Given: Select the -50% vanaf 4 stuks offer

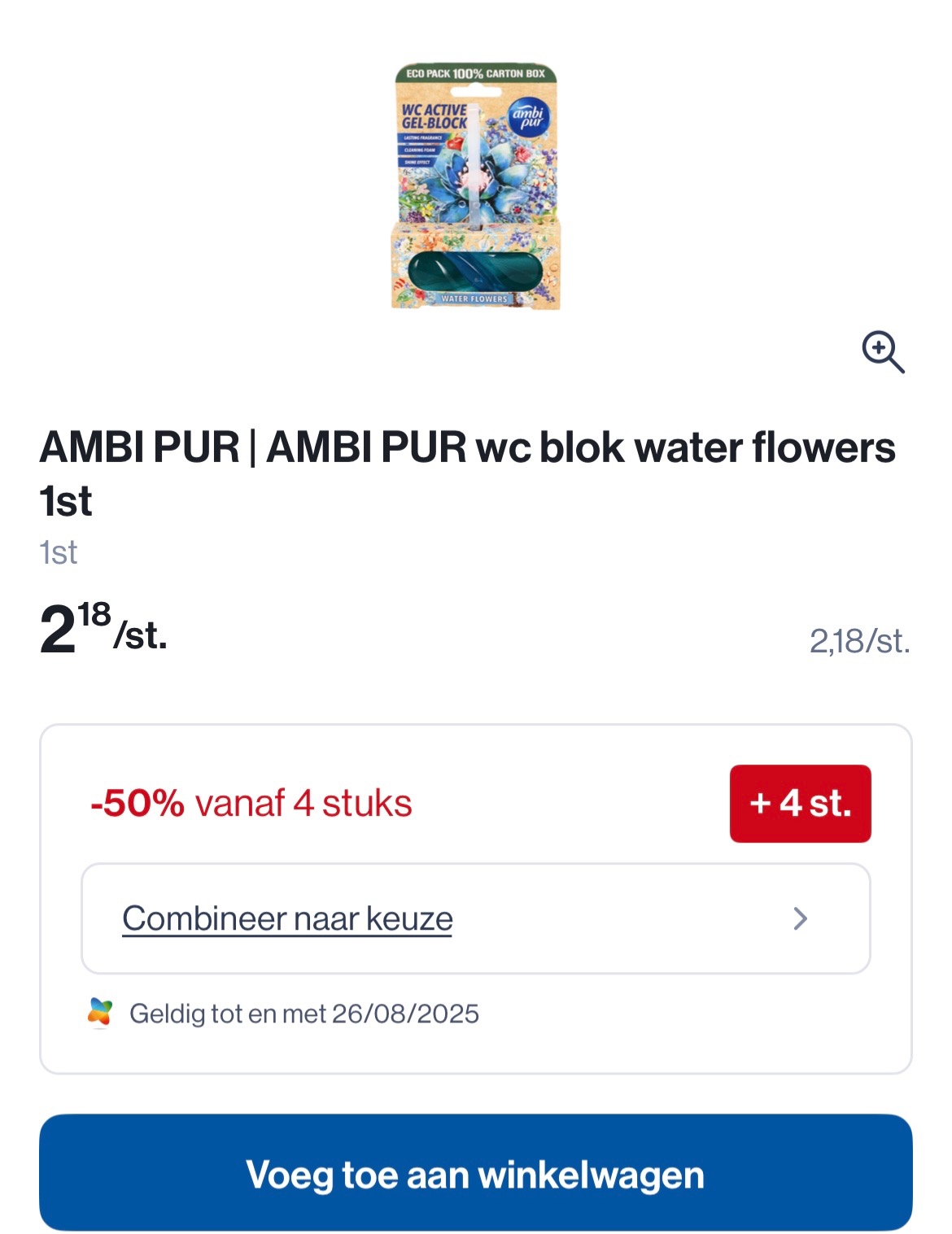Looking at the screenshot, I should (x=252, y=805).
